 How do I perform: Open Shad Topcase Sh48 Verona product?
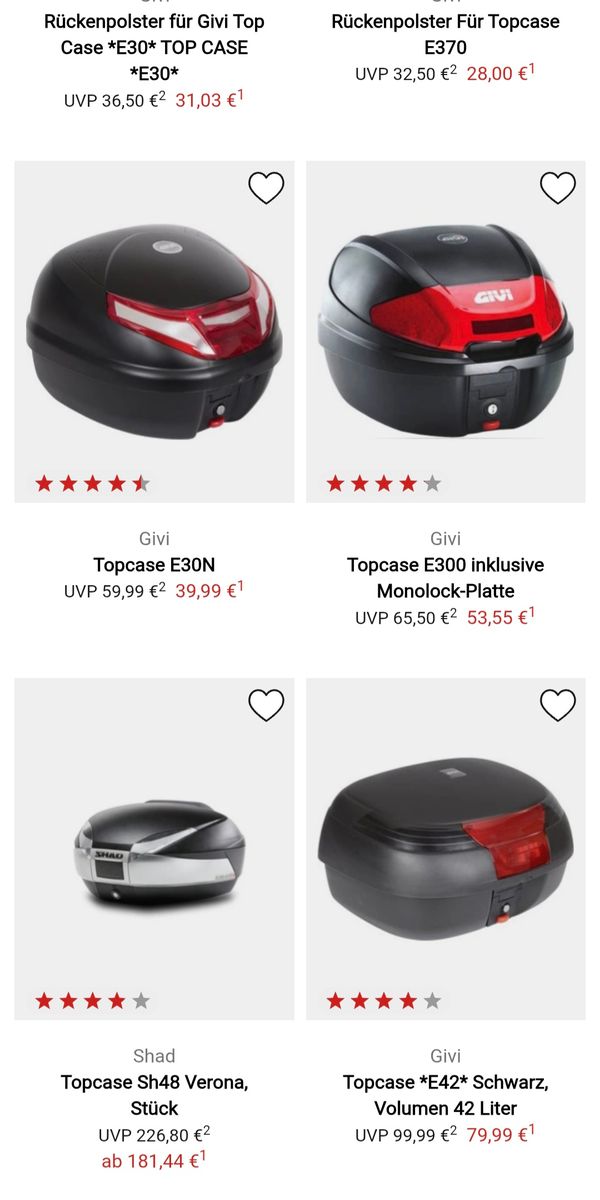(154, 1094)
